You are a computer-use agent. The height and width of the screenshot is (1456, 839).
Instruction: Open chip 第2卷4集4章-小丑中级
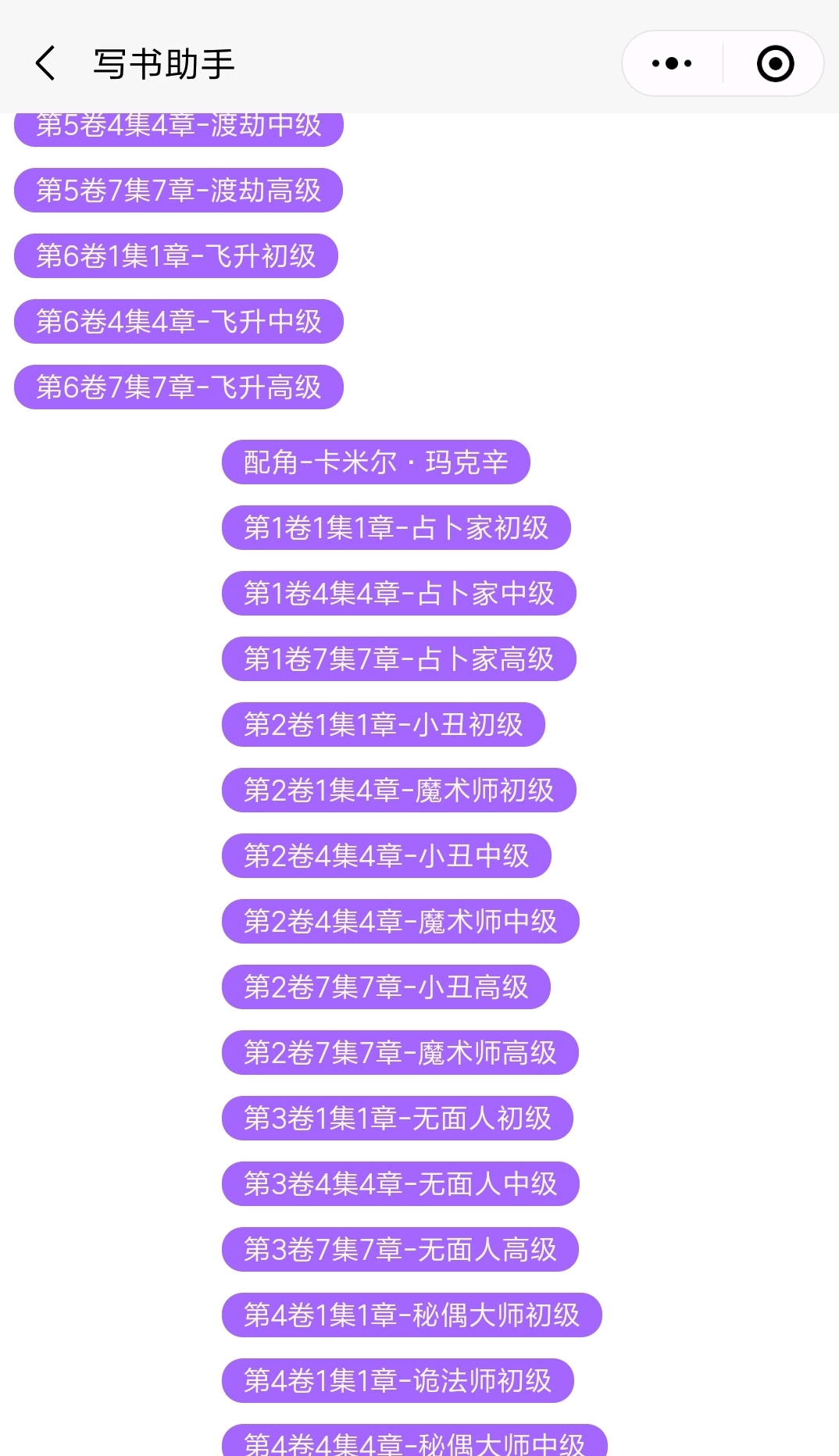[387, 855]
